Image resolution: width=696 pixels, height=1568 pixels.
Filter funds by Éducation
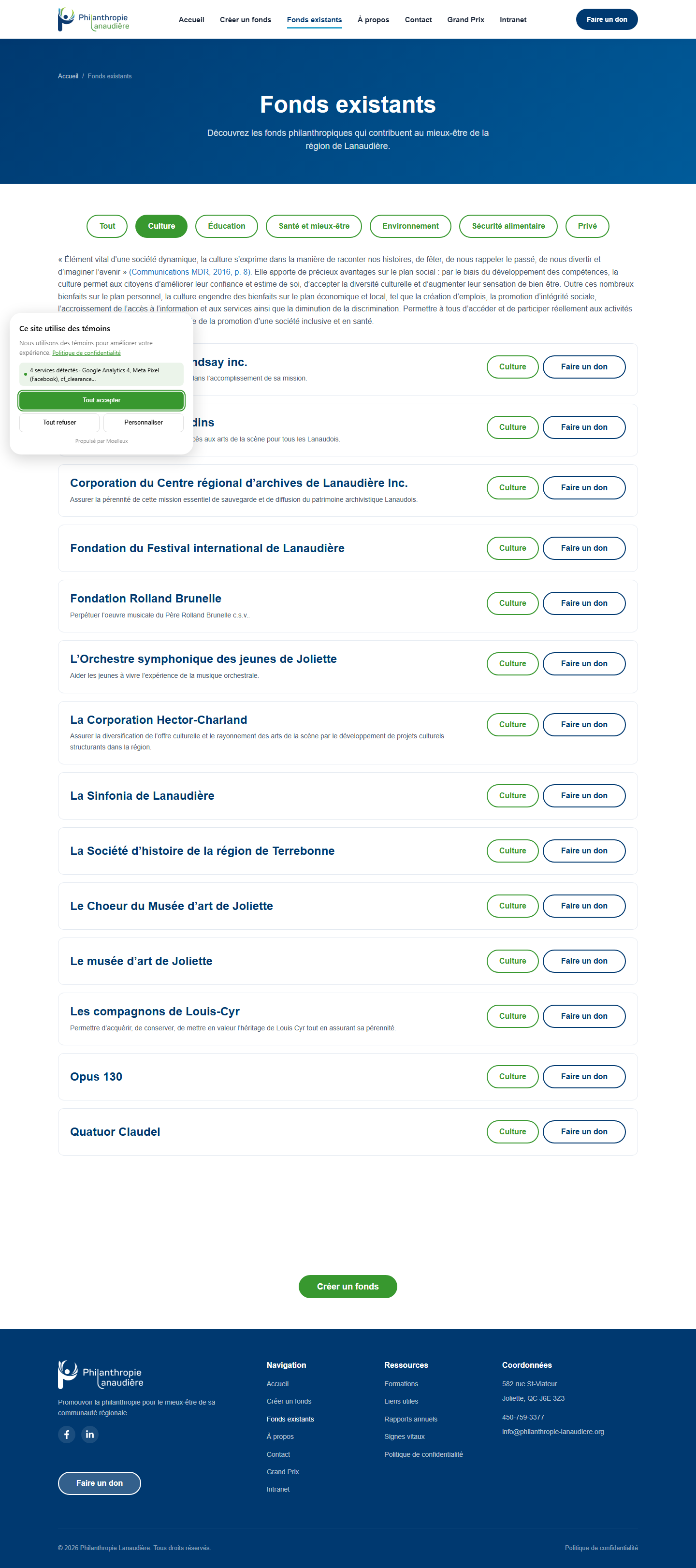tap(226, 226)
